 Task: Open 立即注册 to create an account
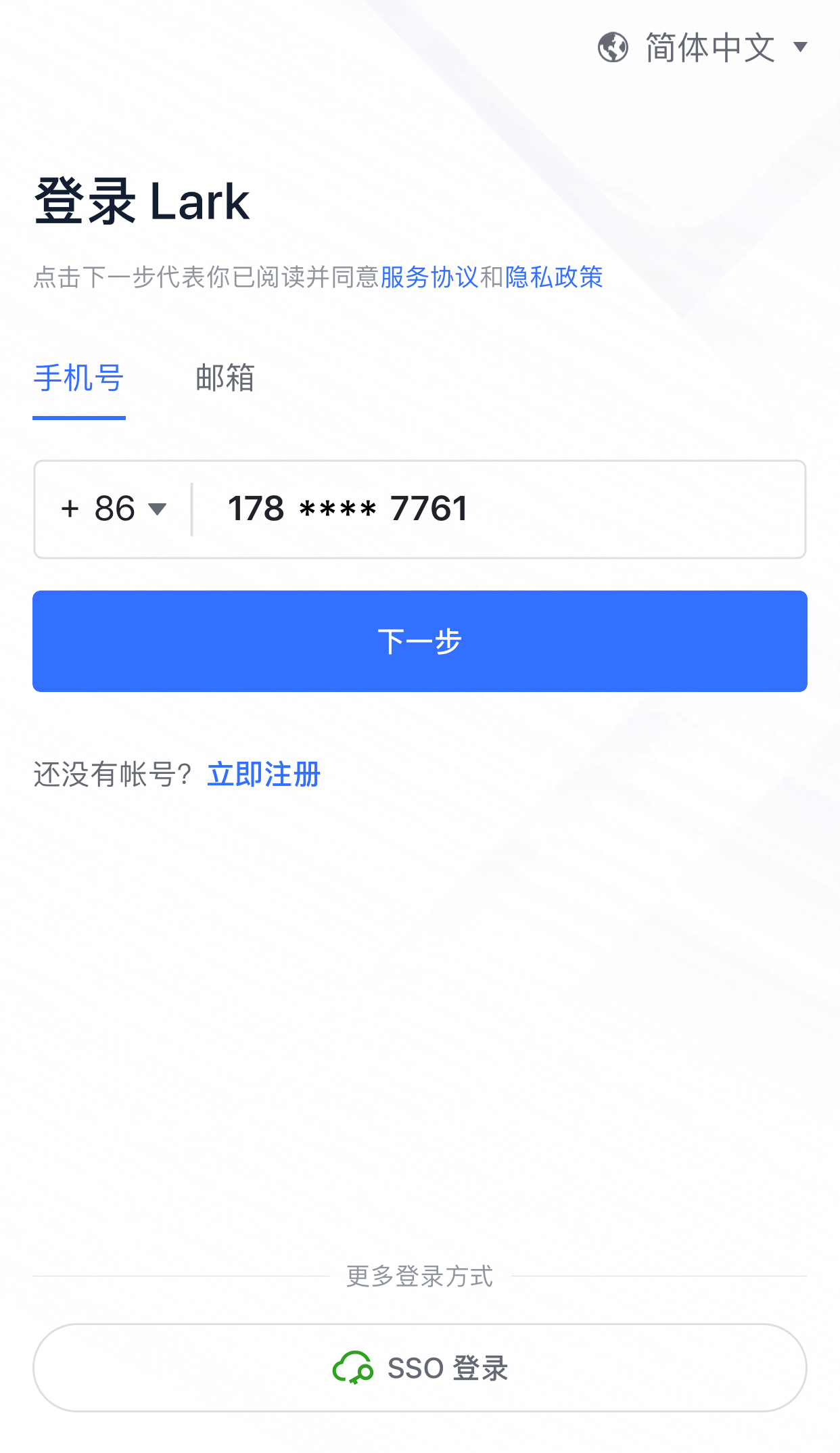point(264,775)
